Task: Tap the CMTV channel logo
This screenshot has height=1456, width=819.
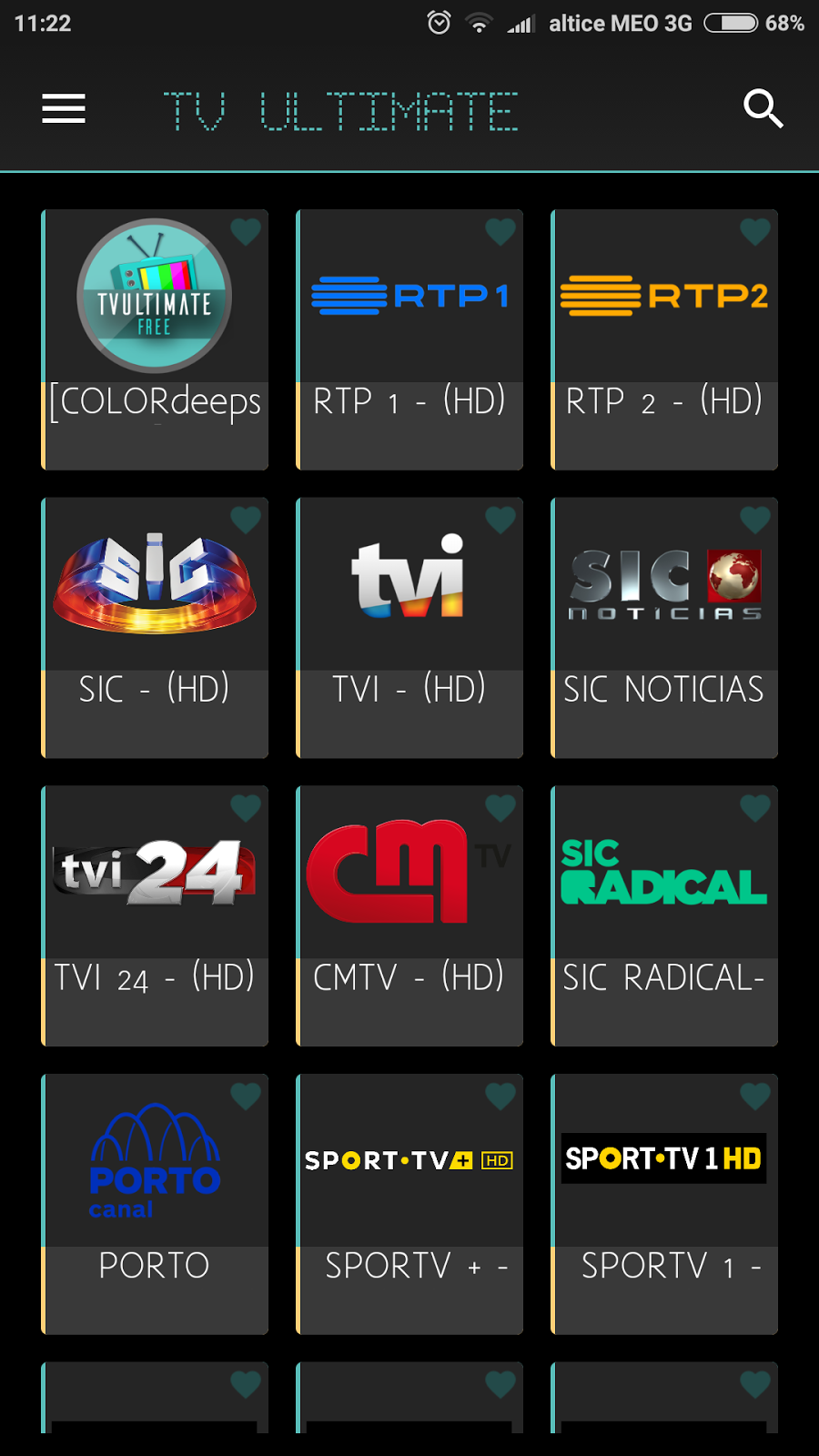Action: (409, 869)
